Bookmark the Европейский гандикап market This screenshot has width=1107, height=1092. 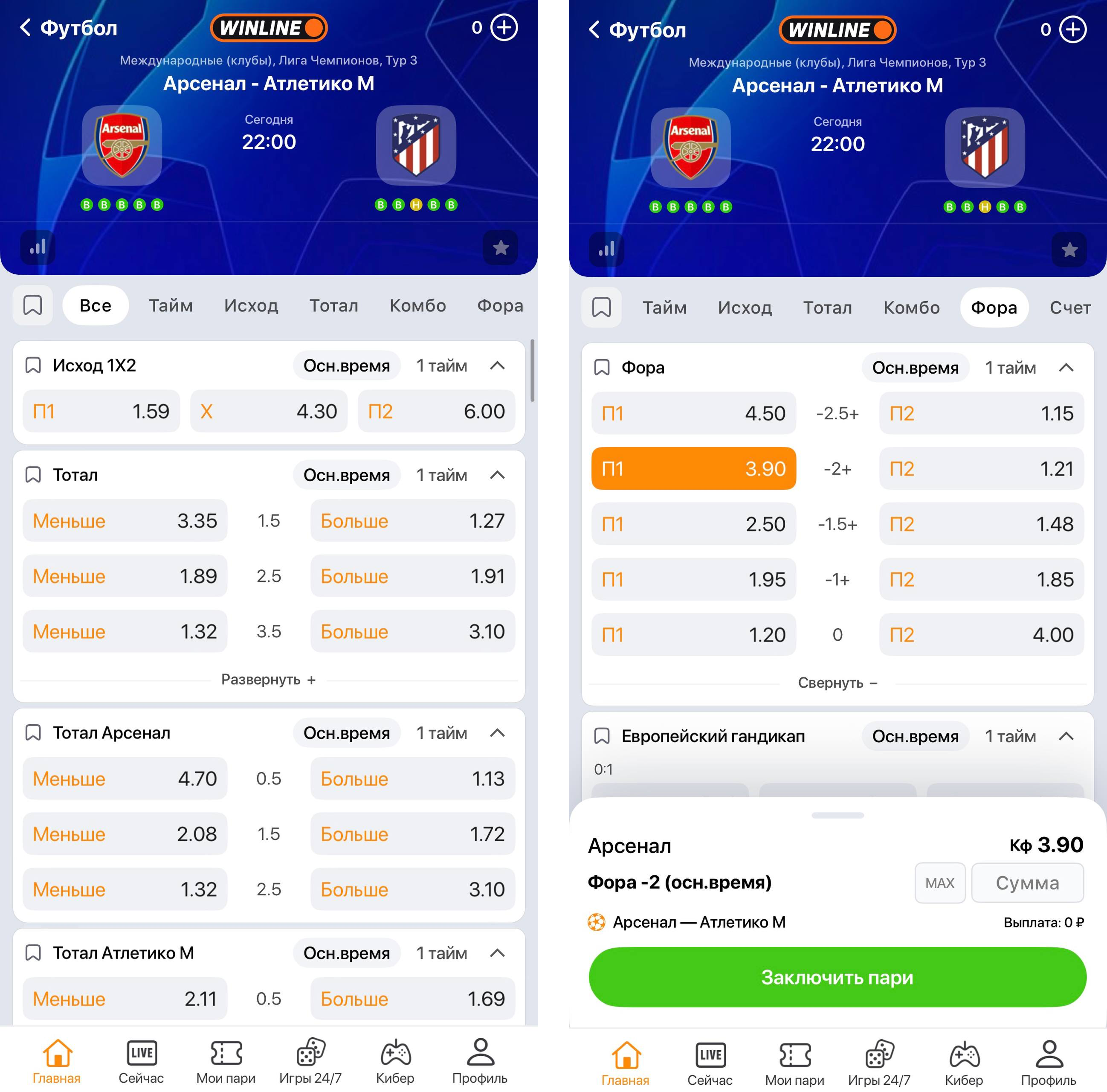coord(602,736)
